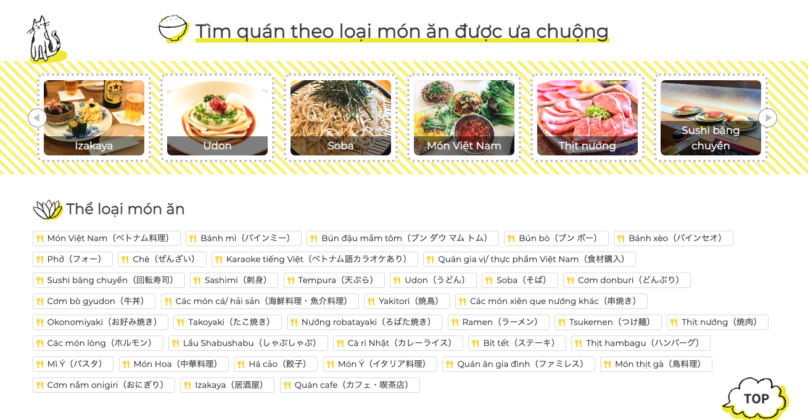808x420 pixels.
Task: Jump to top with TOP button
Action: (x=756, y=398)
